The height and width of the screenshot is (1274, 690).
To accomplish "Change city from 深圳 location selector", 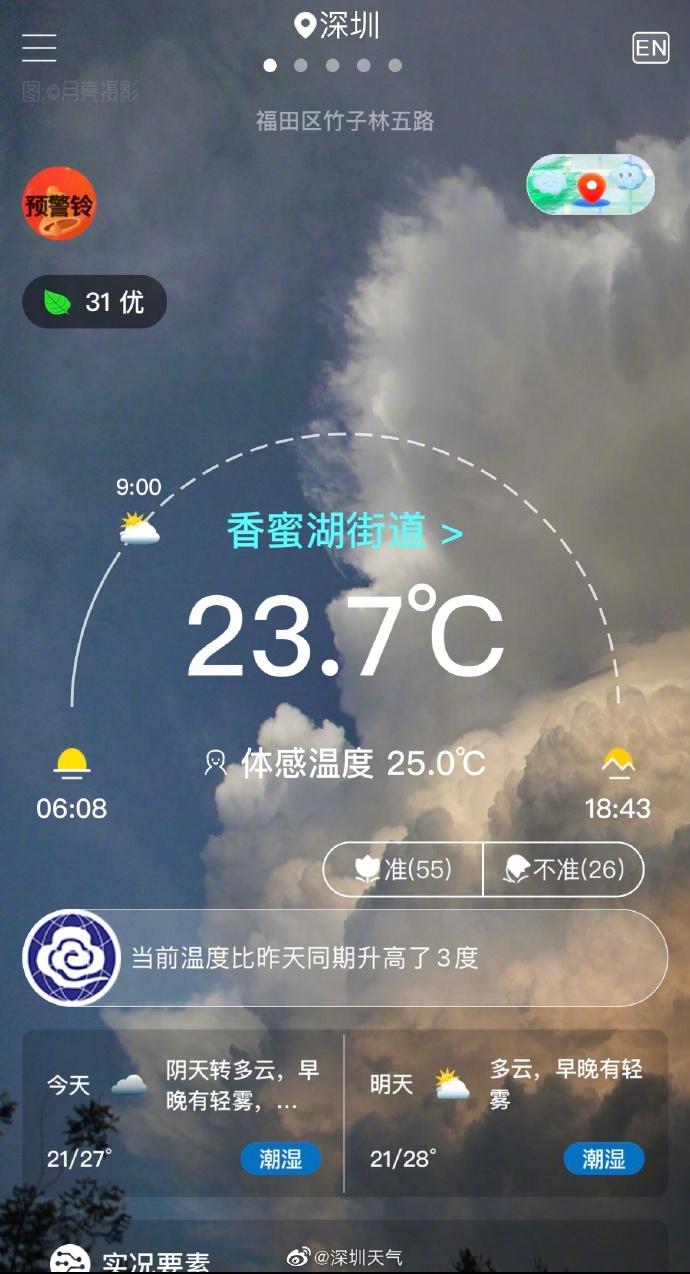I will click(x=338, y=26).
